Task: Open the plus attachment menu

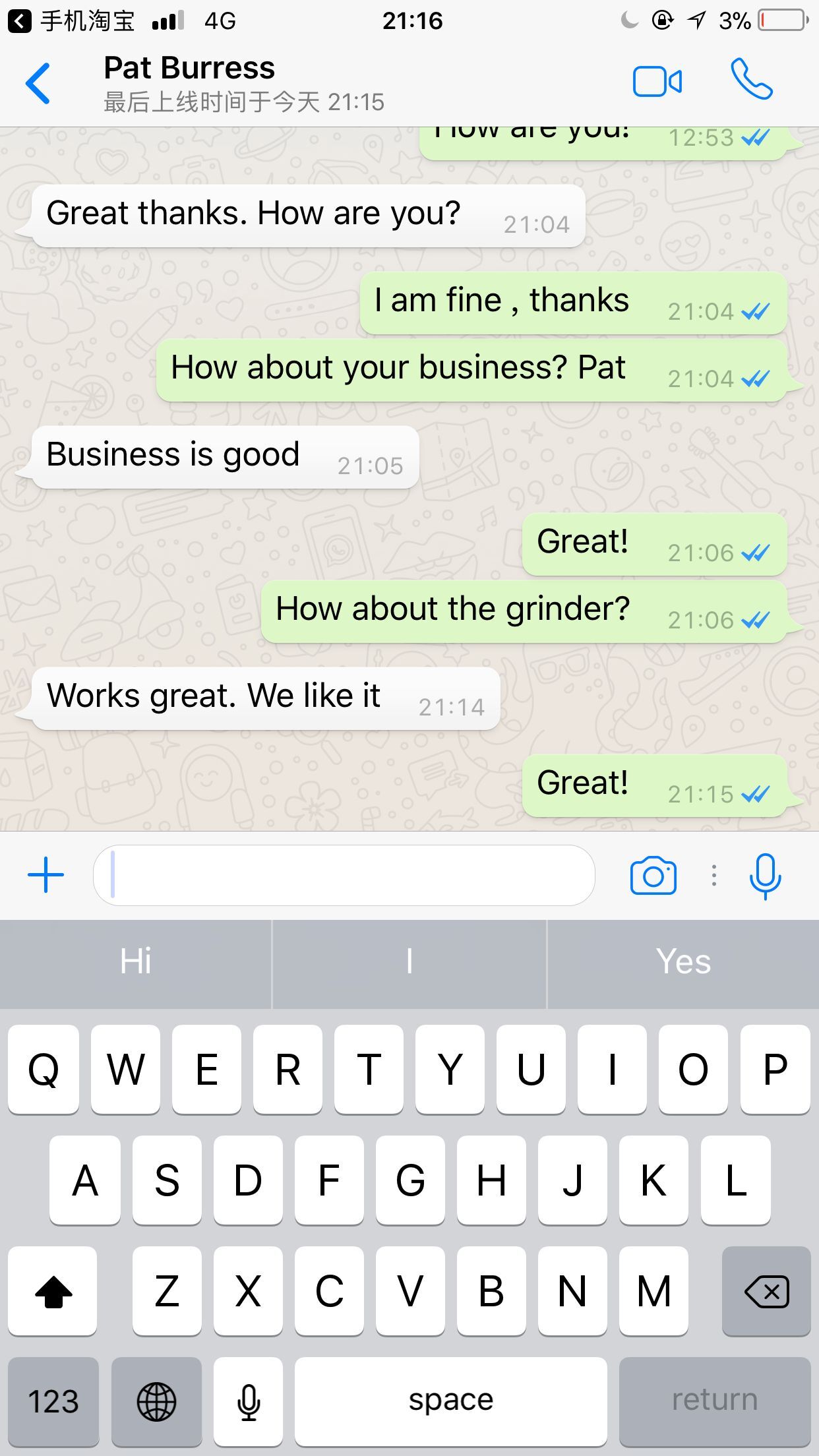Action: (x=45, y=875)
